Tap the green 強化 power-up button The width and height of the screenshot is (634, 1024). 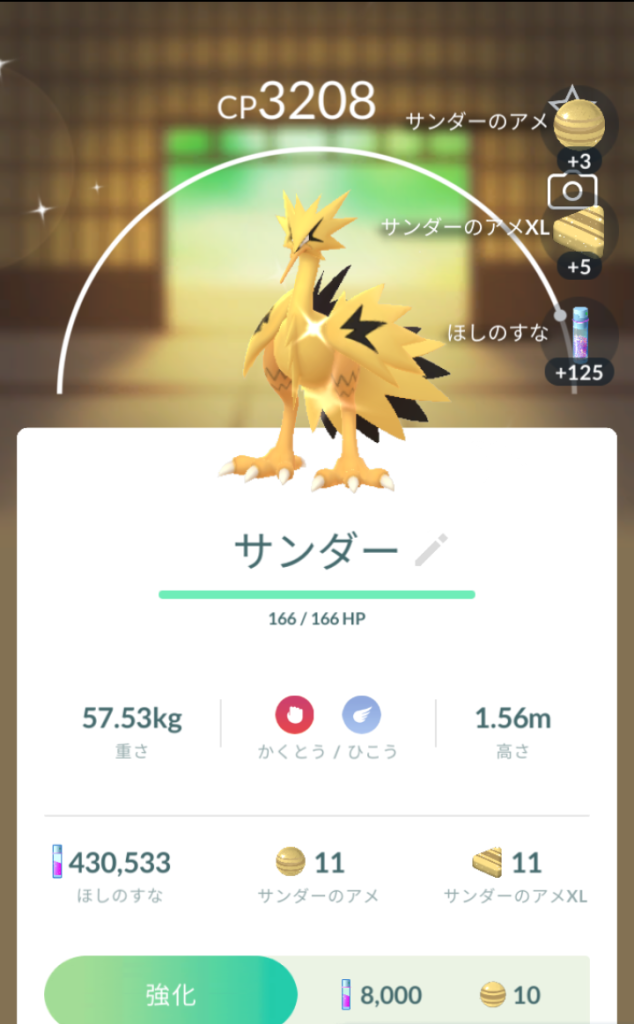coord(170,994)
